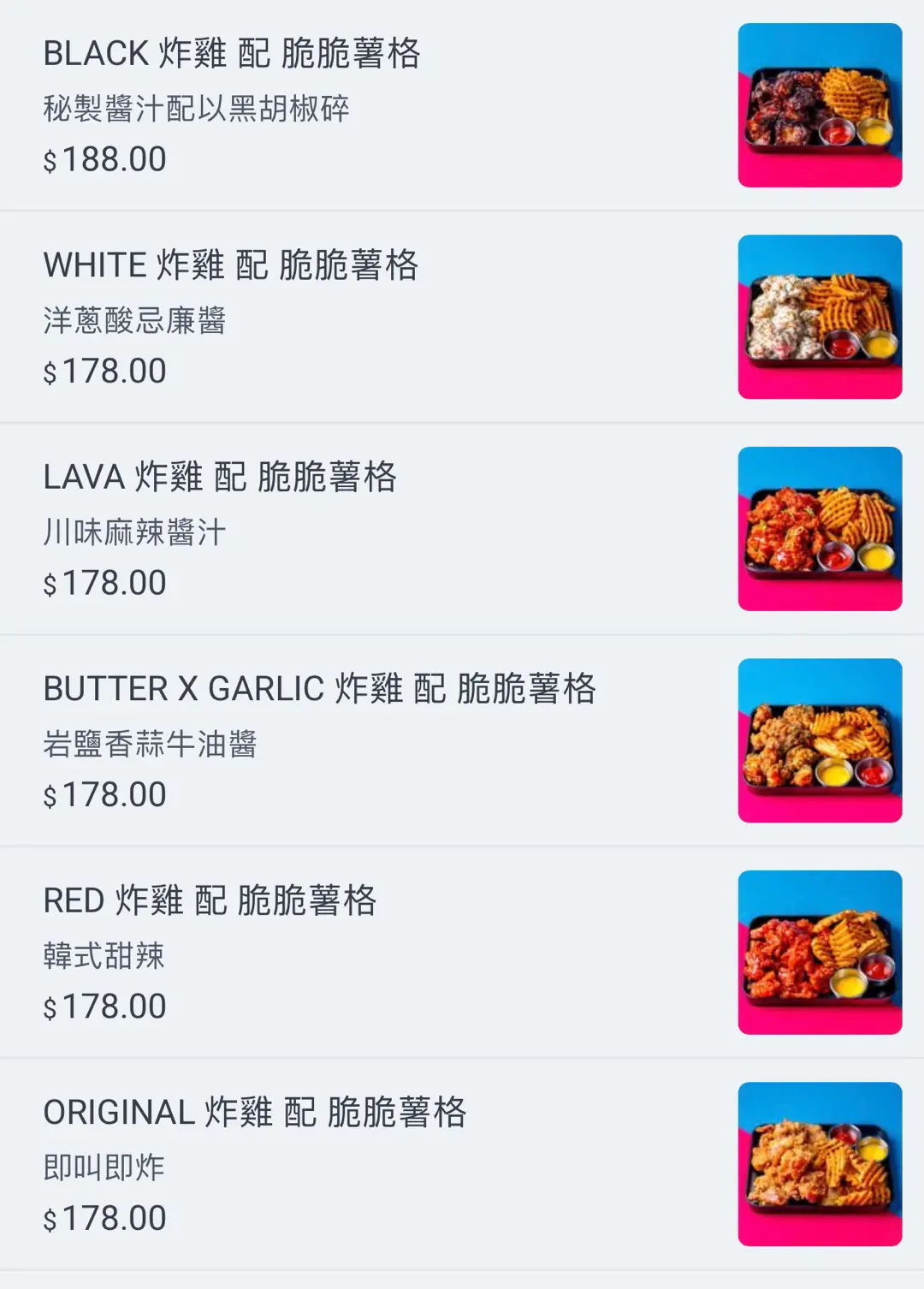
Task: Tap the ORIGINAL 炸雞 配 脆脆薯格 item
Action: click(x=255, y=1113)
